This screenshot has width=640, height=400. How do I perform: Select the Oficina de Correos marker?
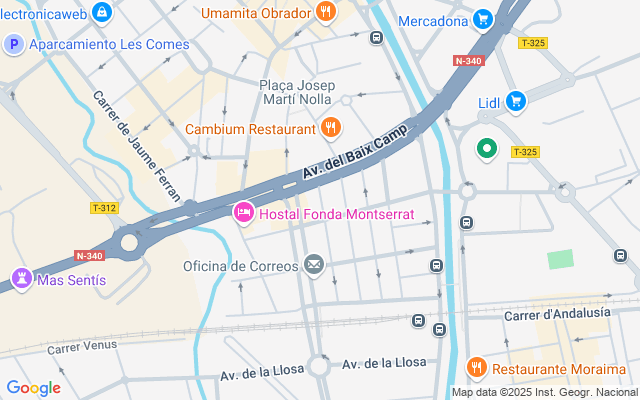click(315, 265)
